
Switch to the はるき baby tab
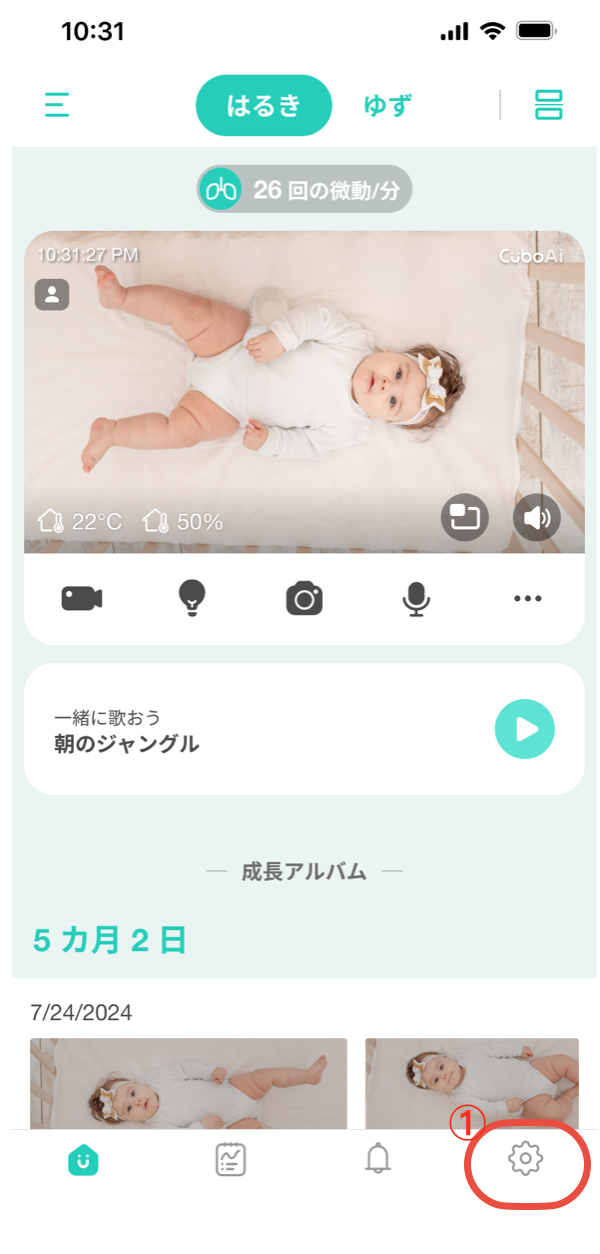(x=263, y=105)
